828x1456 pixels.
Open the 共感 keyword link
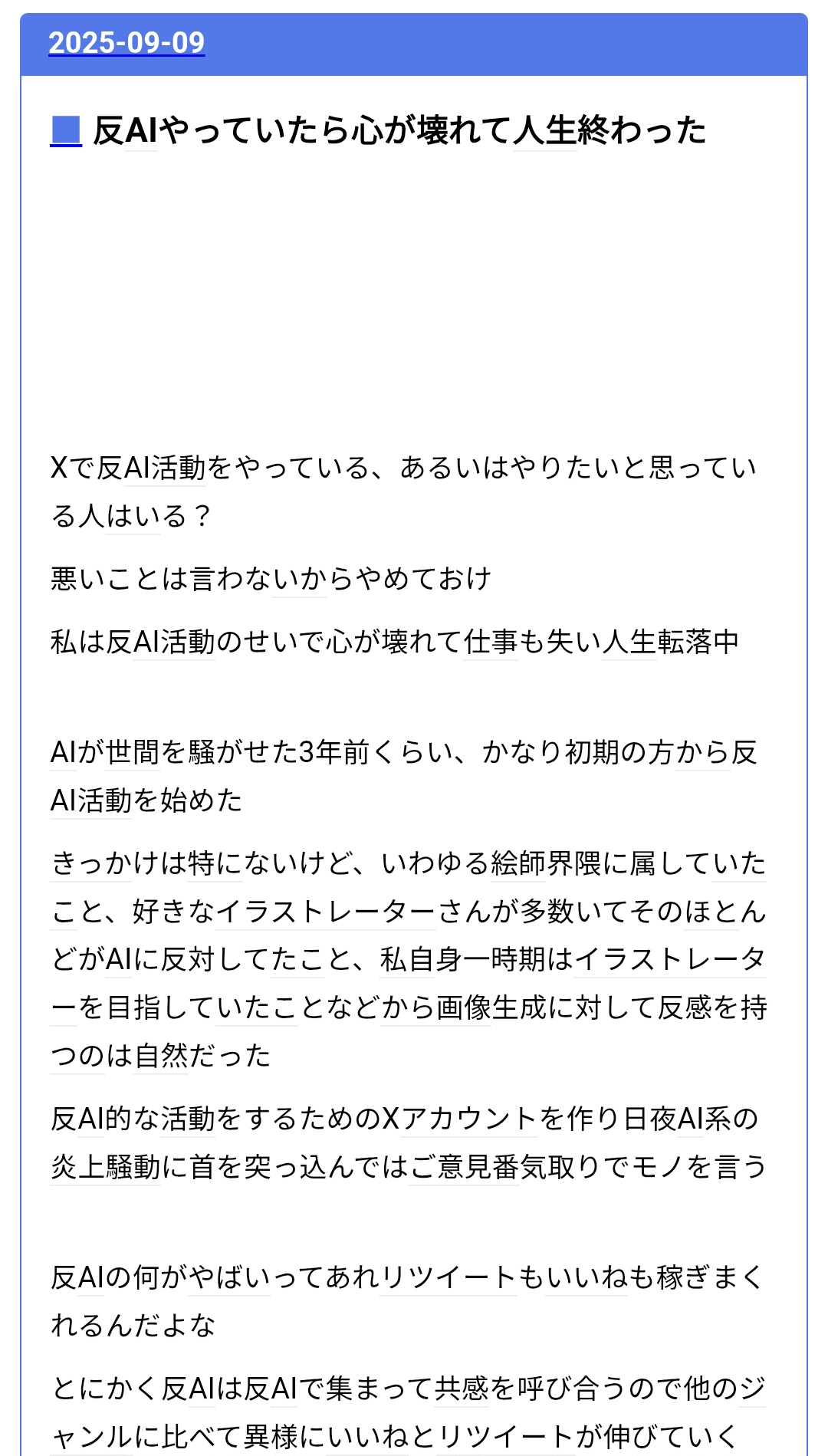(461, 1389)
